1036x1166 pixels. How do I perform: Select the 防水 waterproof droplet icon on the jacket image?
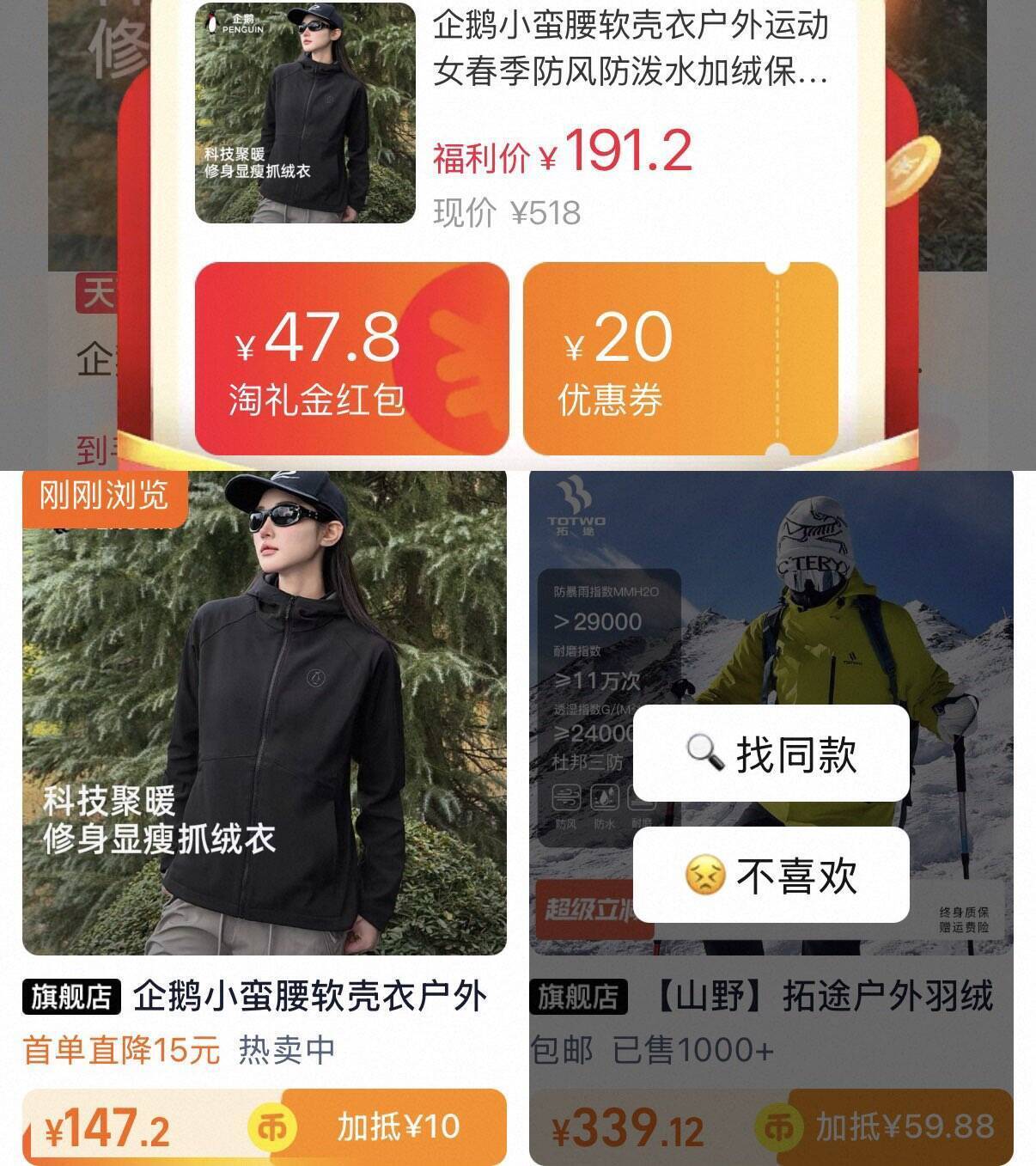point(604,797)
